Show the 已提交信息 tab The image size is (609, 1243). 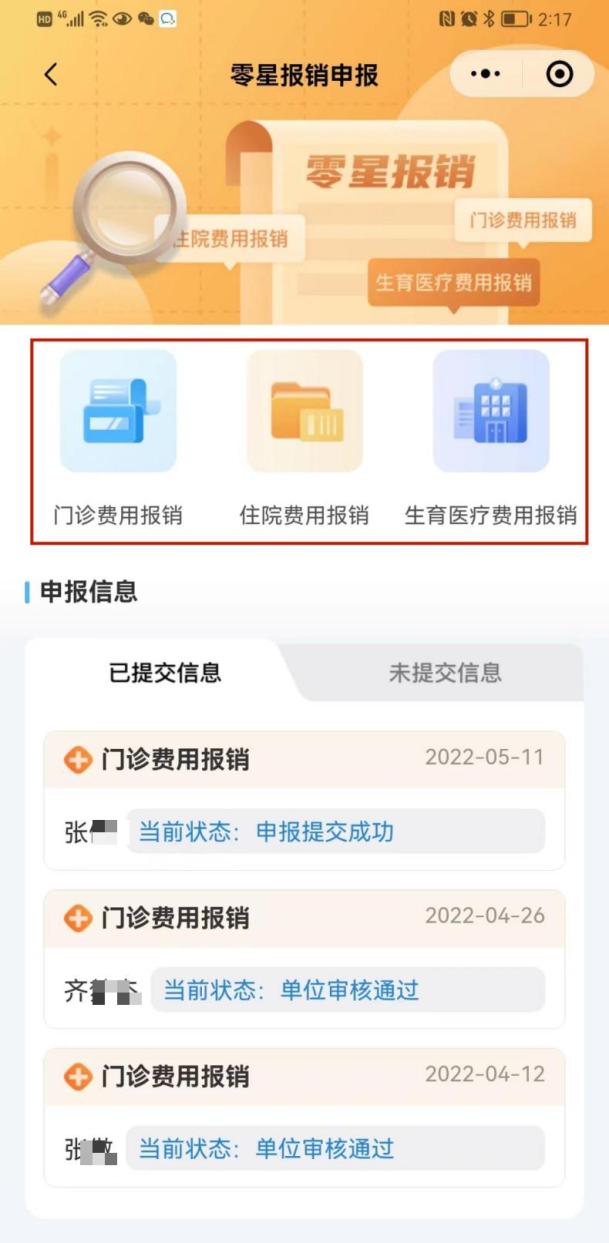point(165,673)
